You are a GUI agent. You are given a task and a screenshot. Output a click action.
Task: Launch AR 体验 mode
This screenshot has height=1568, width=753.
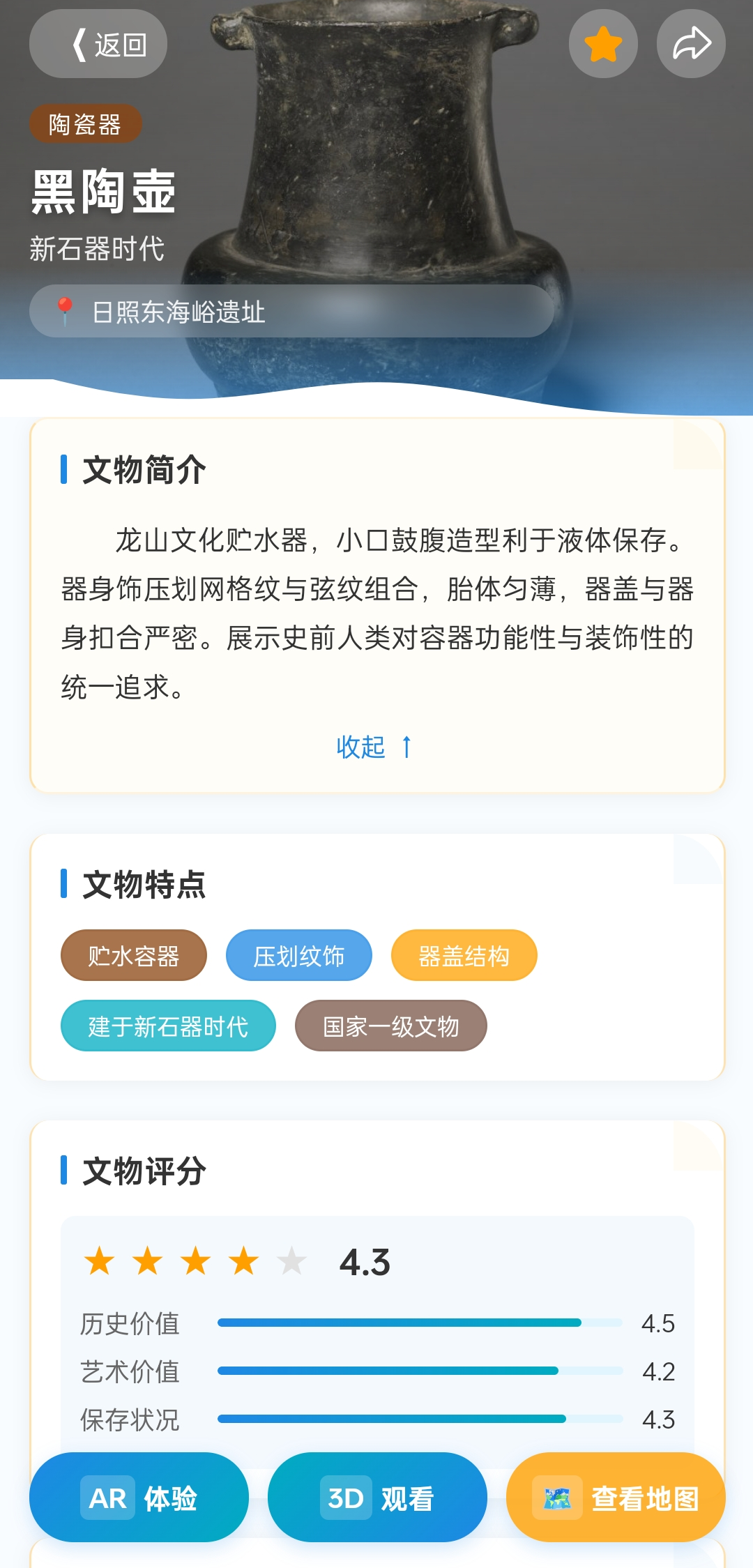coord(138,1495)
